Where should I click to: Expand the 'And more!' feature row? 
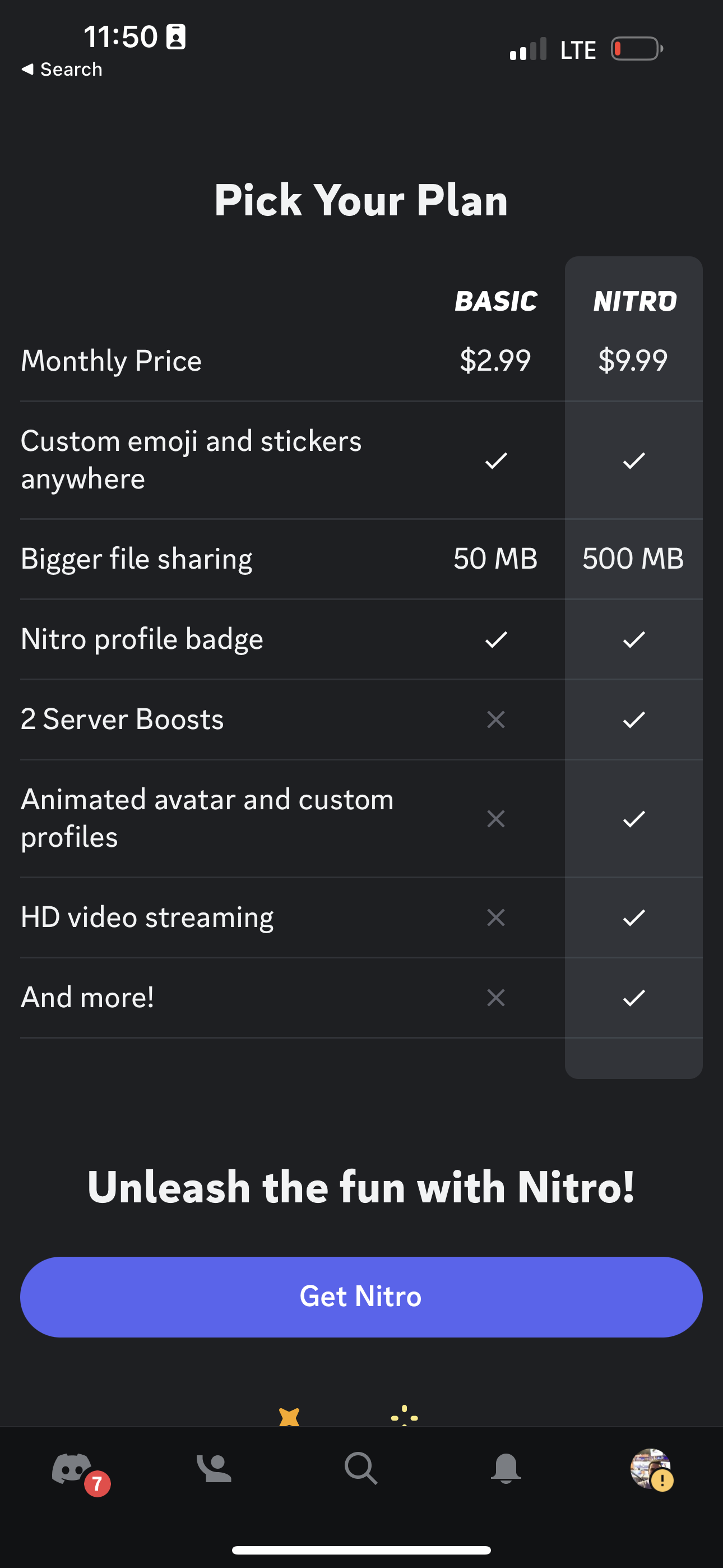point(87,997)
